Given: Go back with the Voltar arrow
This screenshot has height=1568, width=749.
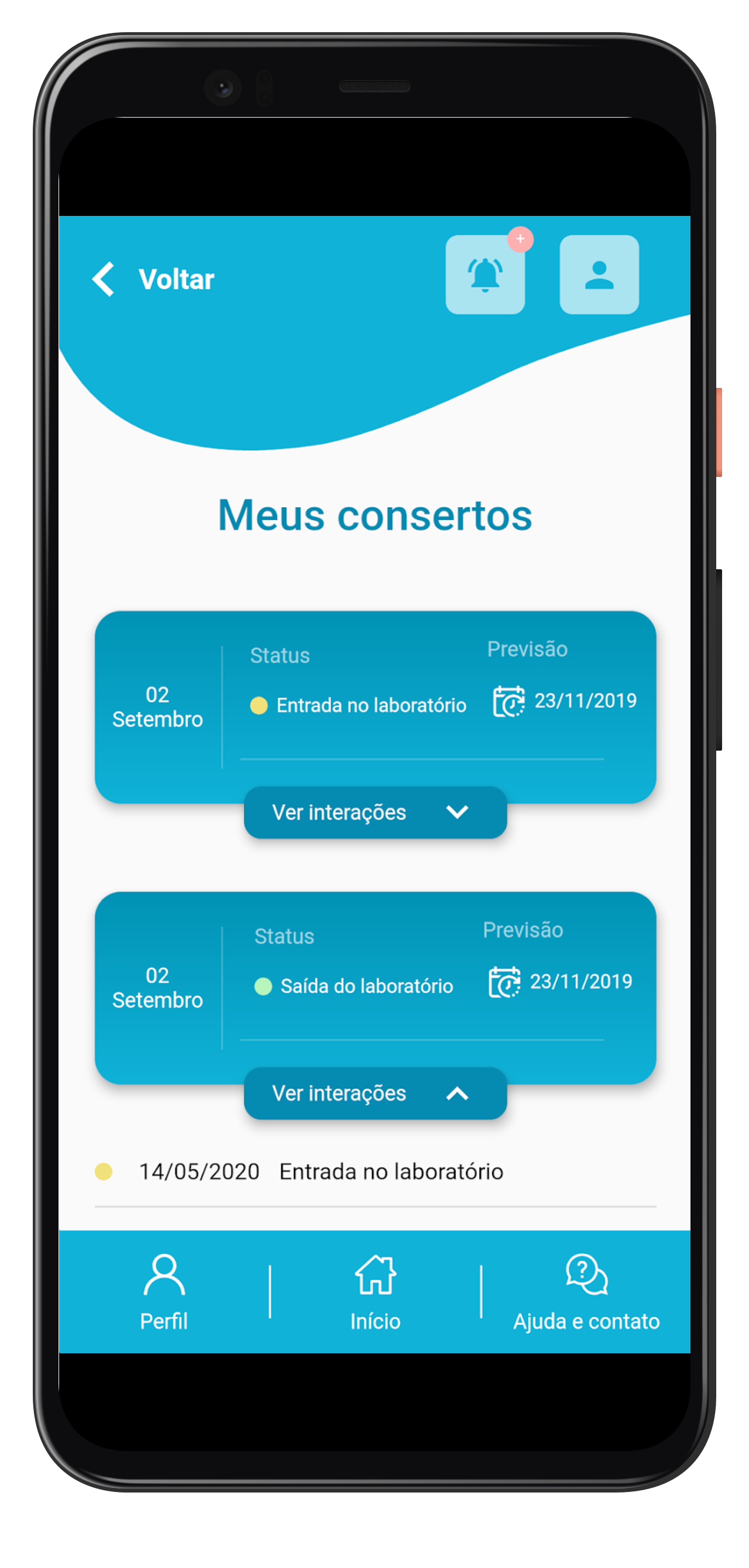Looking at the screenshot, I should (x=104, y=280).
